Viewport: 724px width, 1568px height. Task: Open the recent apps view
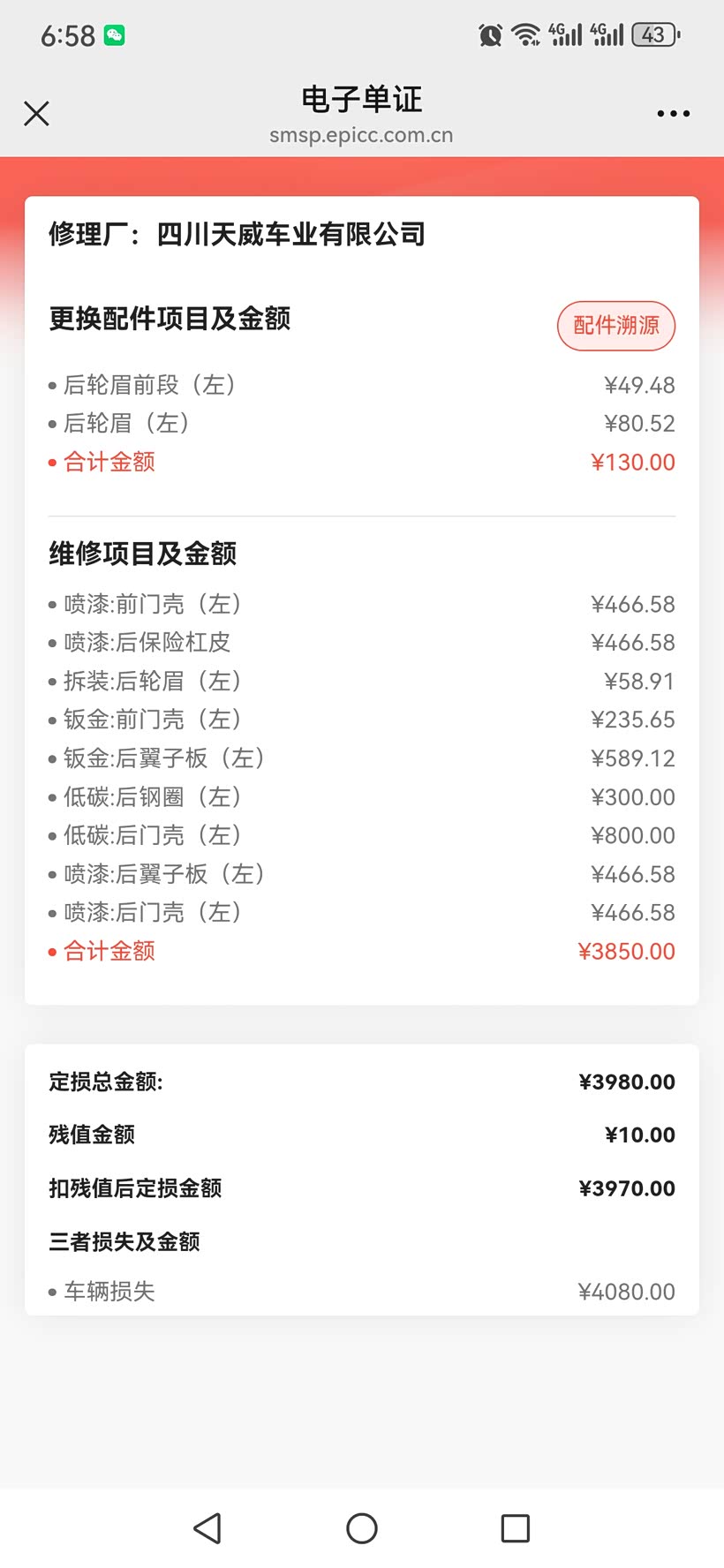pyautogui.click(x=516, y=1528)
